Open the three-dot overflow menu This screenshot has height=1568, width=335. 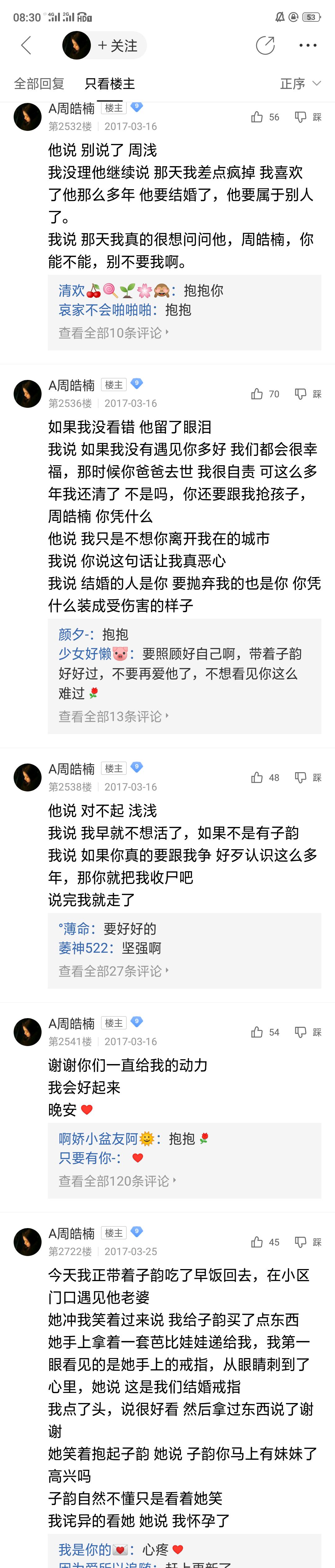point(308,45)
